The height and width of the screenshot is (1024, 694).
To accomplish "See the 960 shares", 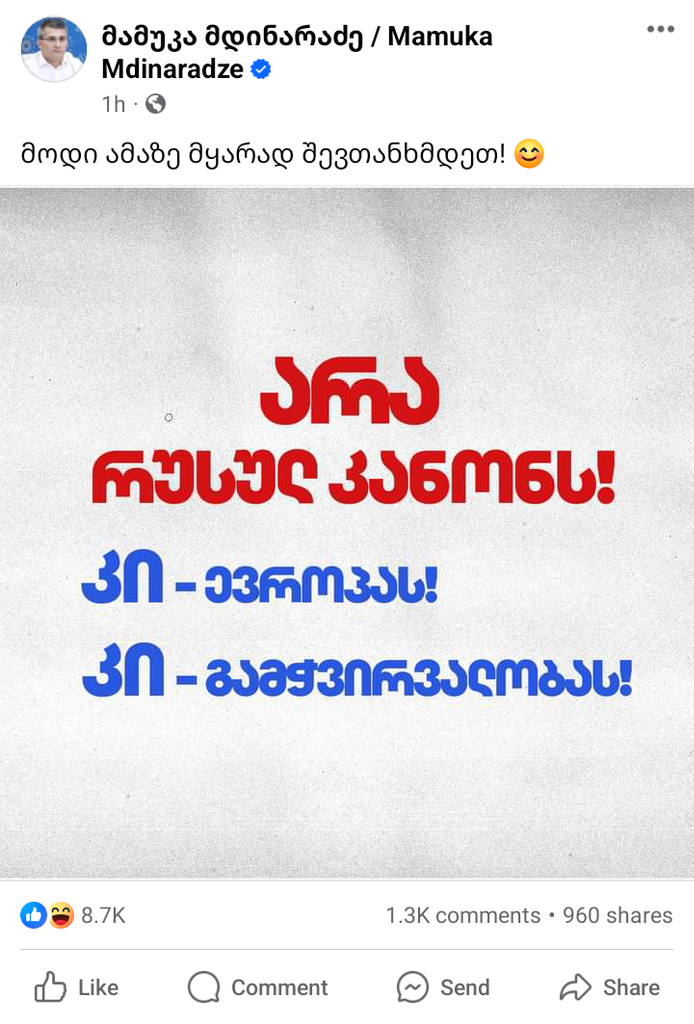I will click(x=617, y=915).
